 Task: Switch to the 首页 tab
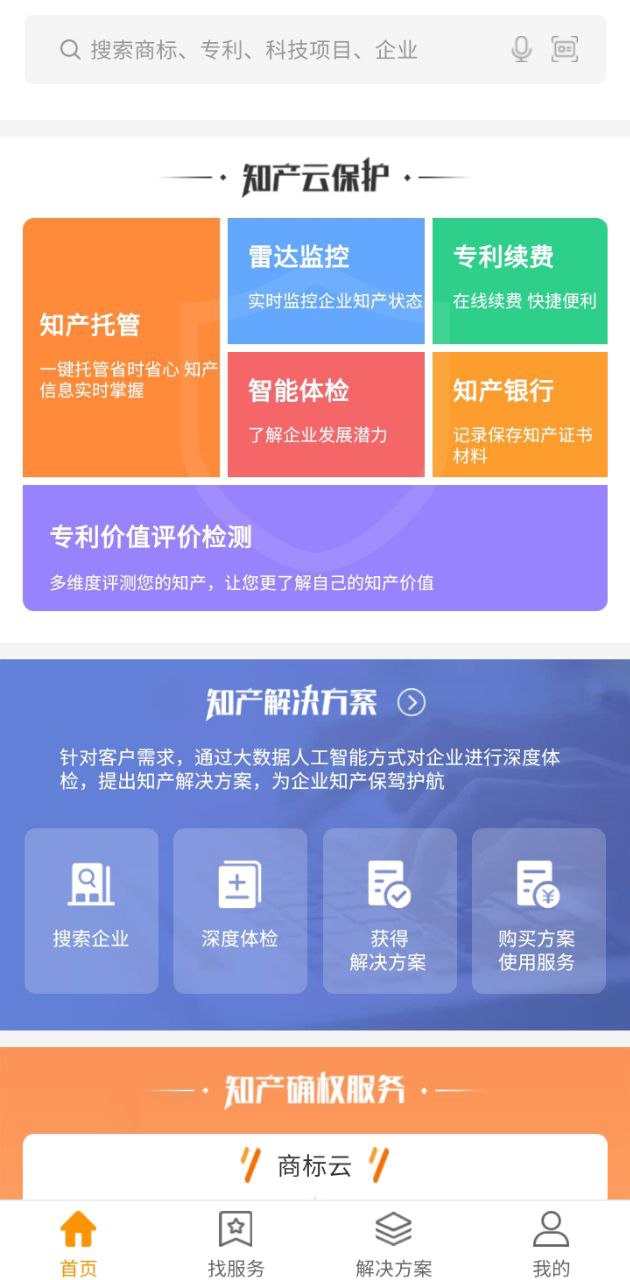(79, 1243)
